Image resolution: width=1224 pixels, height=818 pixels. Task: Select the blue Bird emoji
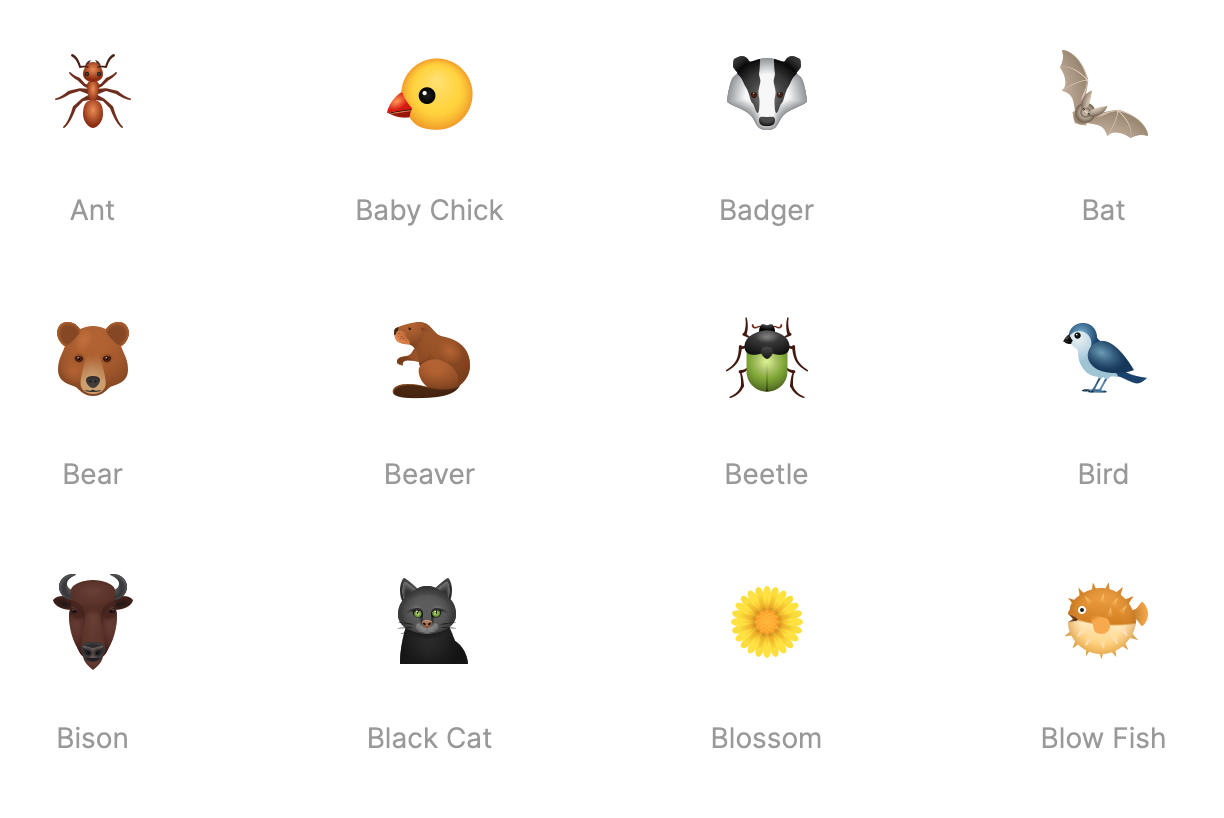click(1103, 358)
